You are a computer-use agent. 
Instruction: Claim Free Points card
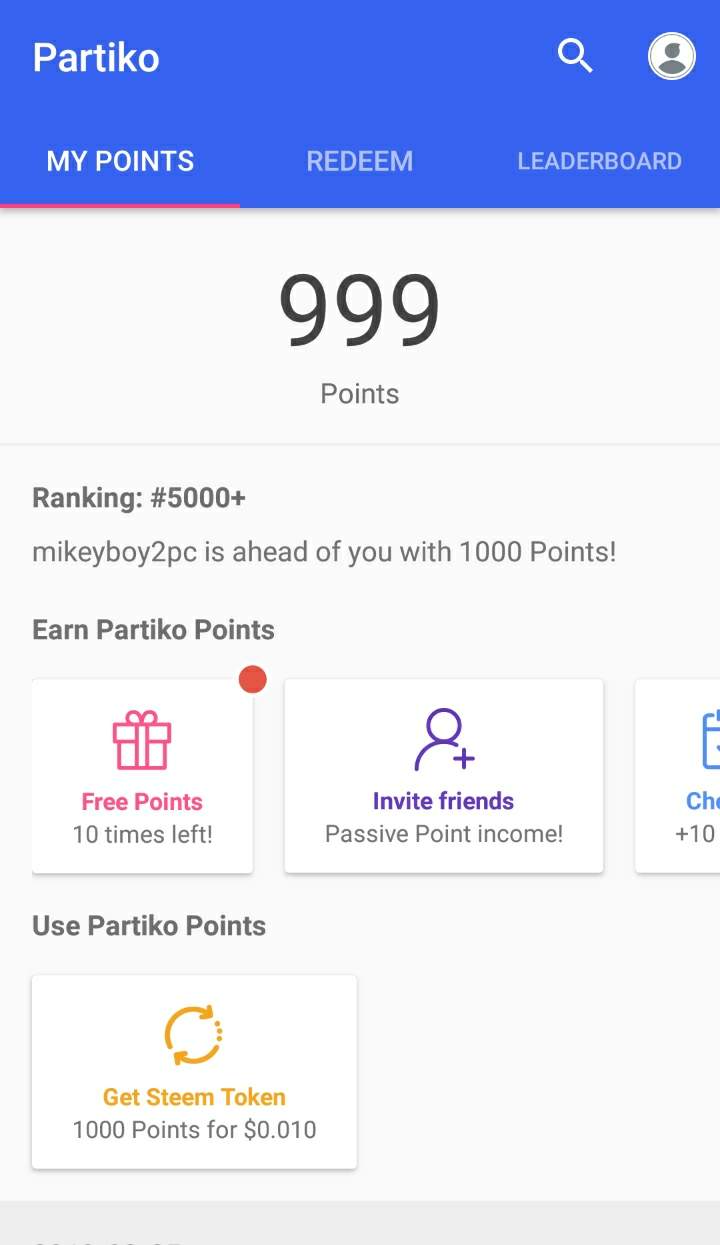[x=142, y=776]
